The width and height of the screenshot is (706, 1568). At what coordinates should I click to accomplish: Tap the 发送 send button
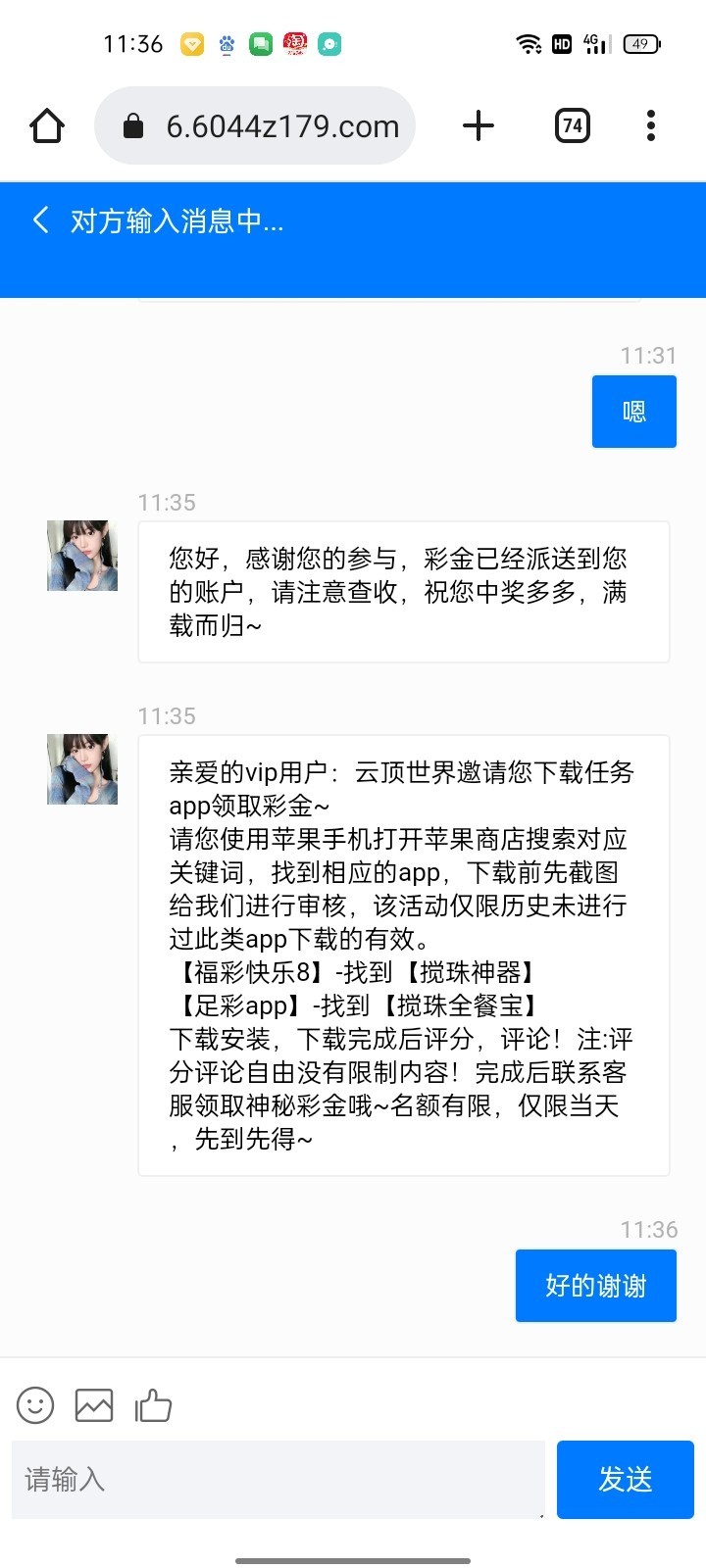point(626,1479)
